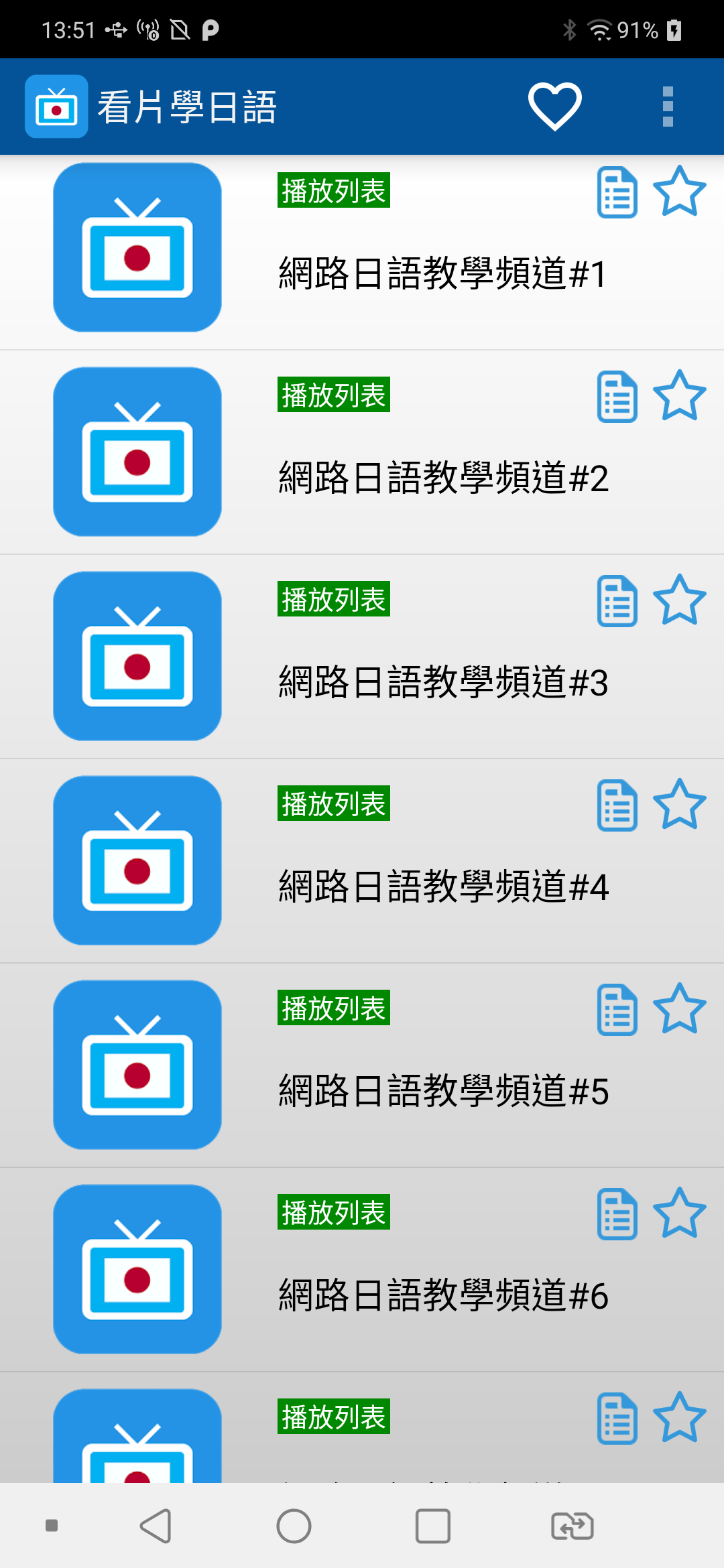Open the overflow menu

point(668,107)
